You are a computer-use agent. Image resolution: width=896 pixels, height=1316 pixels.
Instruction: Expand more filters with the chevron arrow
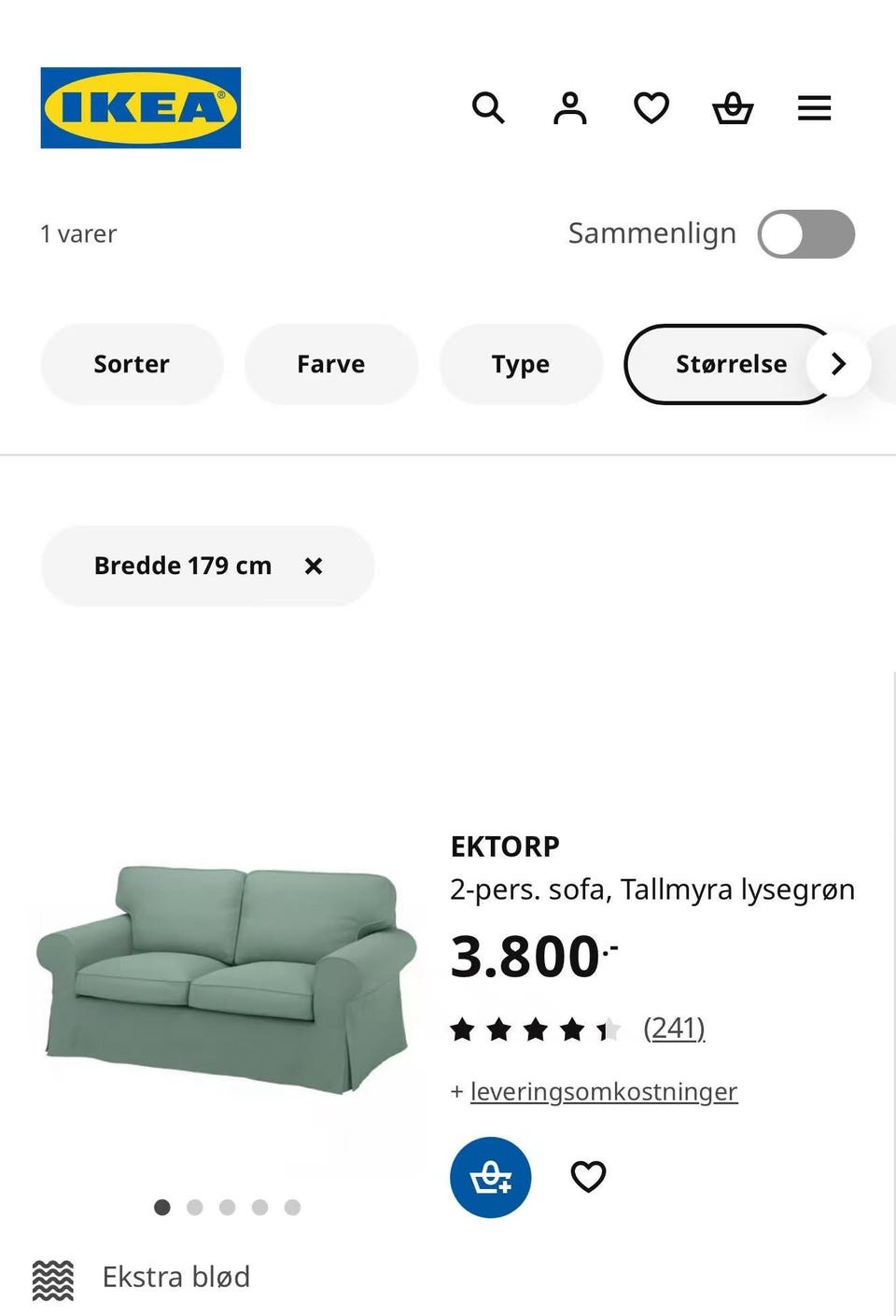(x=837, y=364)
